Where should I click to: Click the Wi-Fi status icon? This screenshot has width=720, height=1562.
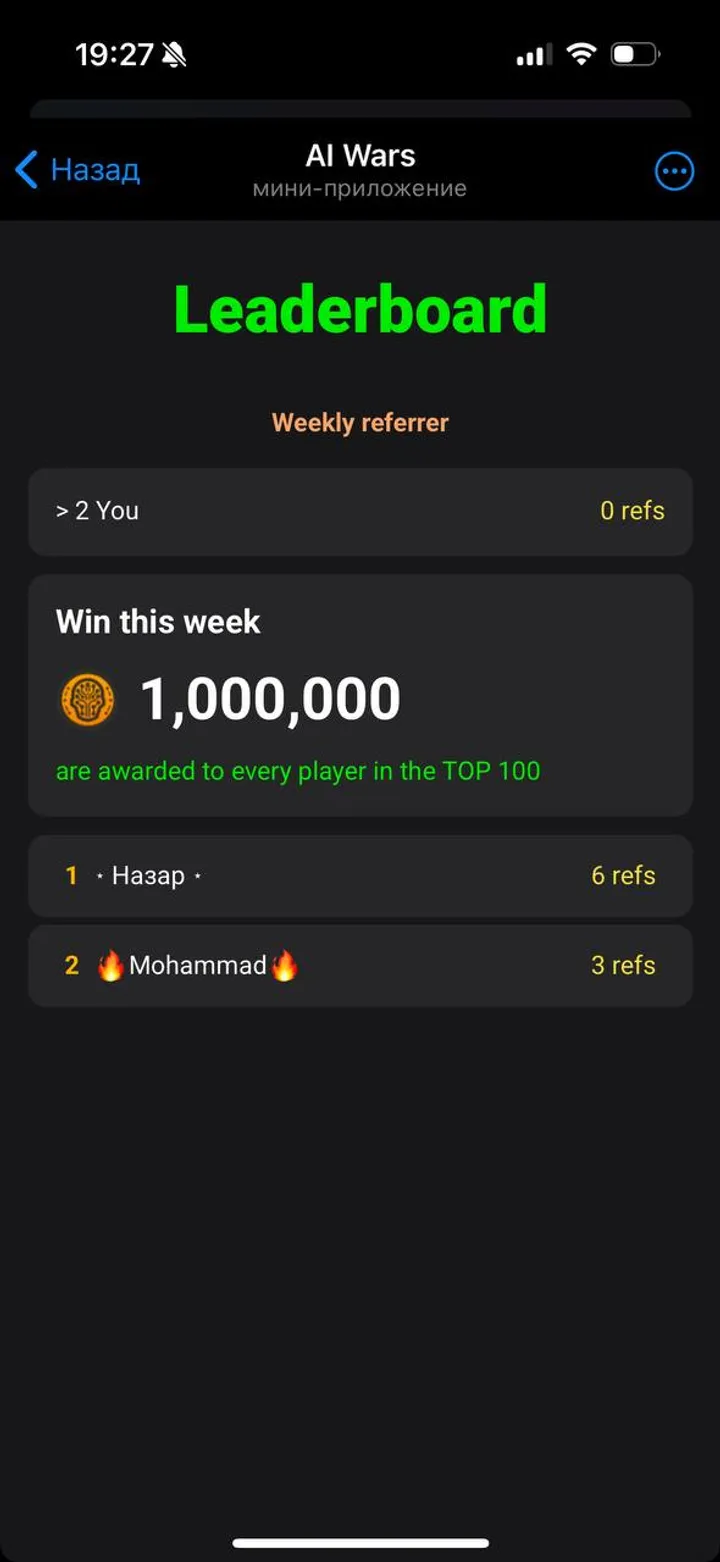click(x=583, y=55)
